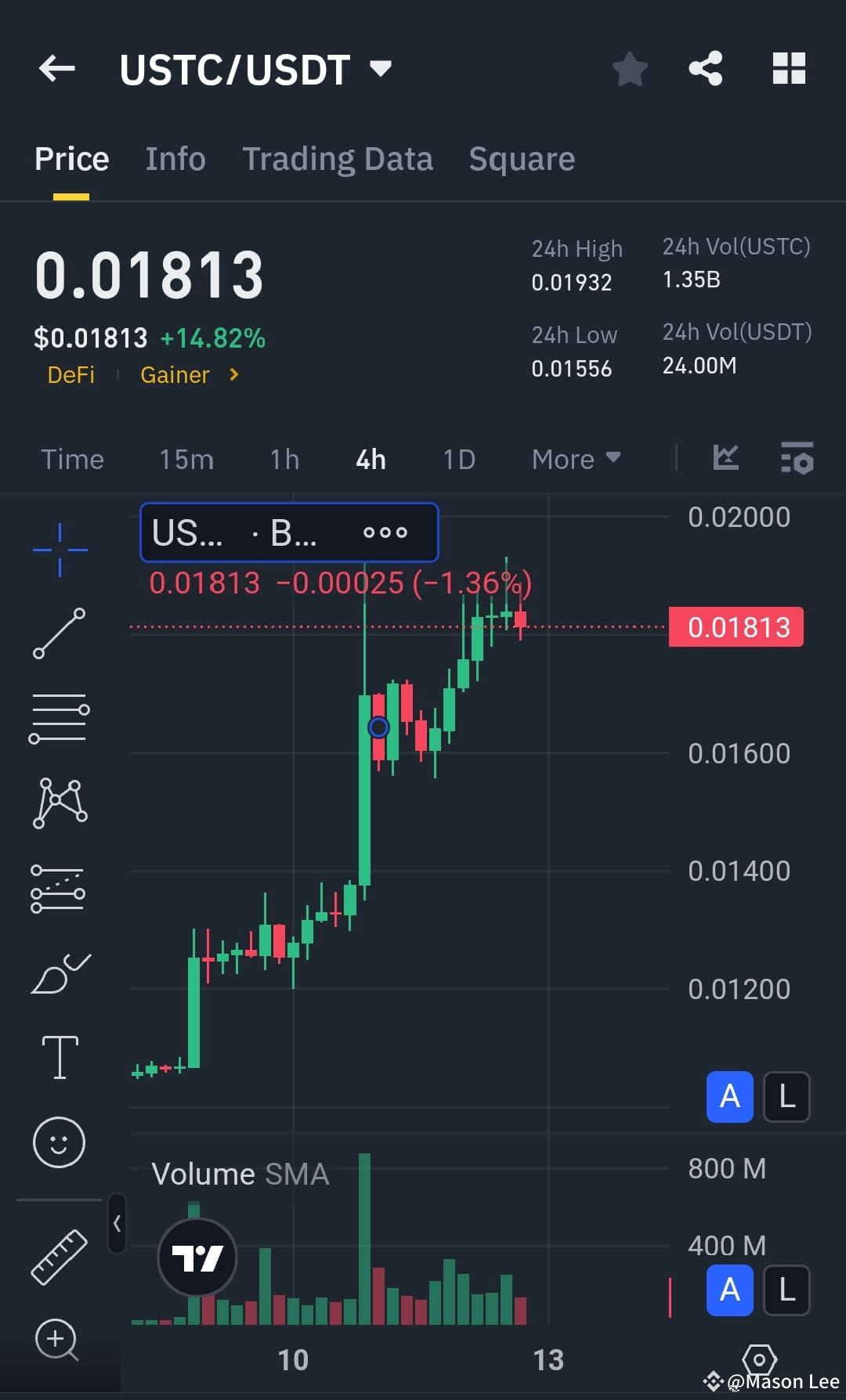846x1400 pixels.
Task: Select the XABCD pattern tool
Action: [59, 802]
